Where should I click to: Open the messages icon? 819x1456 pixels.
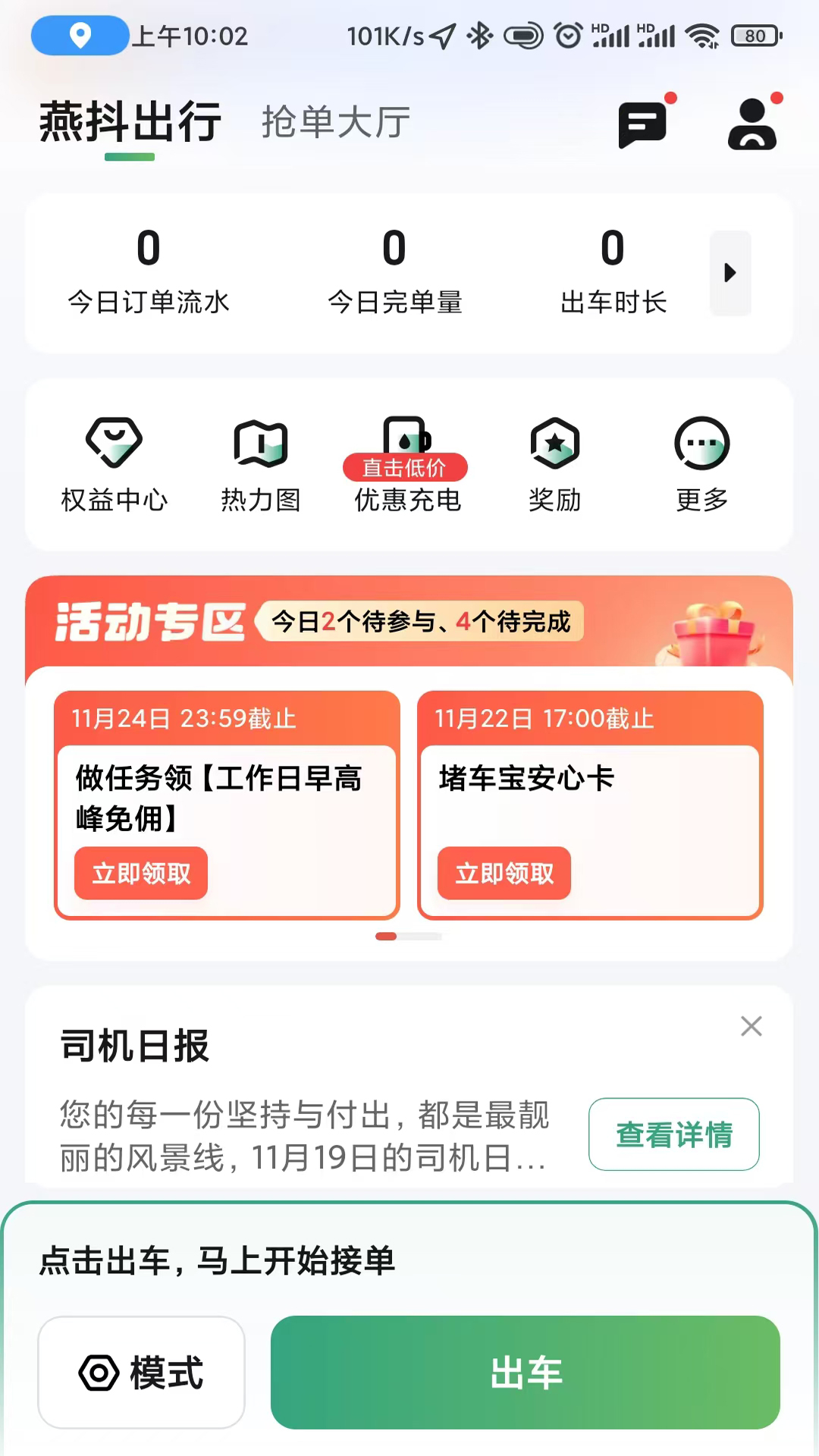tap(643, 124)
